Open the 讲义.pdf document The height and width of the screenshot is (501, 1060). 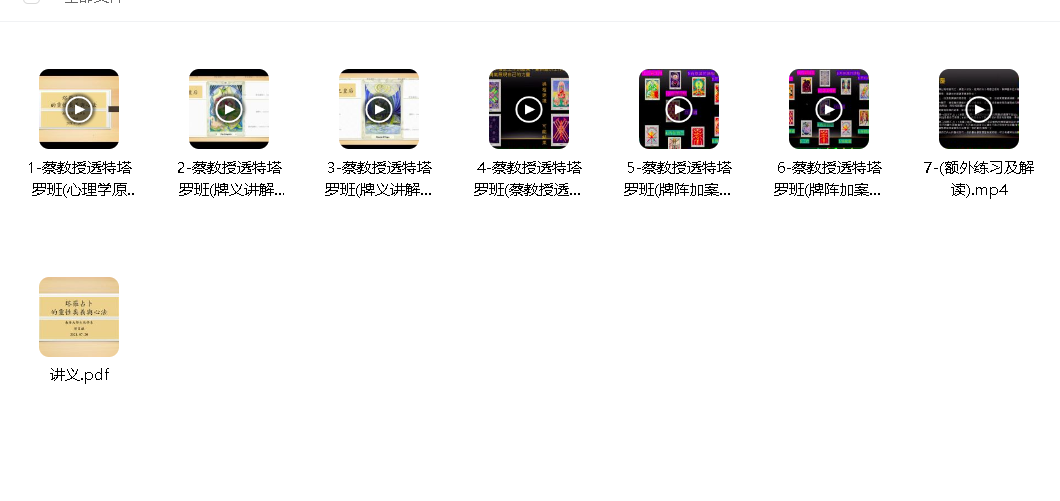79,317
